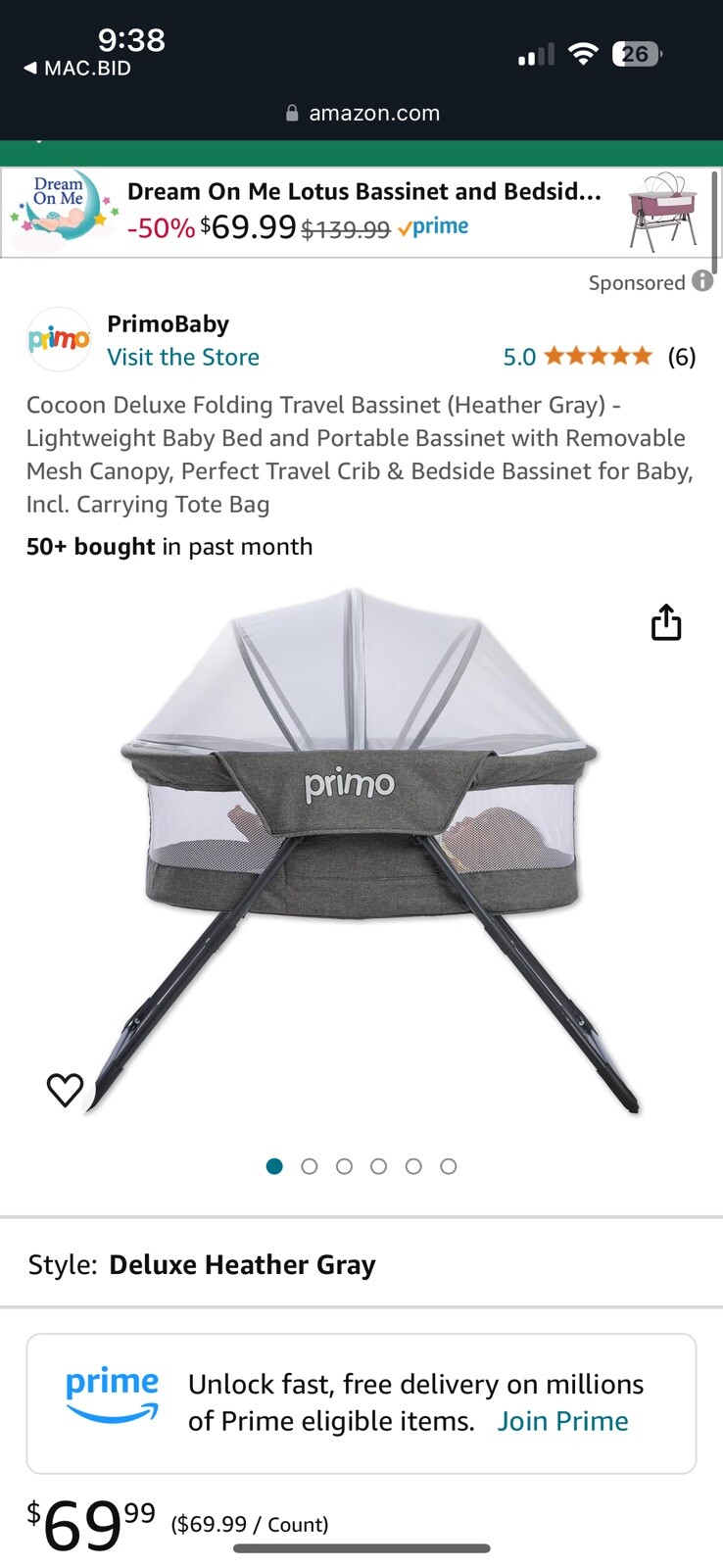Click the Visit the Store link
Viewport: 723px width, 1568px height.
(x=183, y=357)
